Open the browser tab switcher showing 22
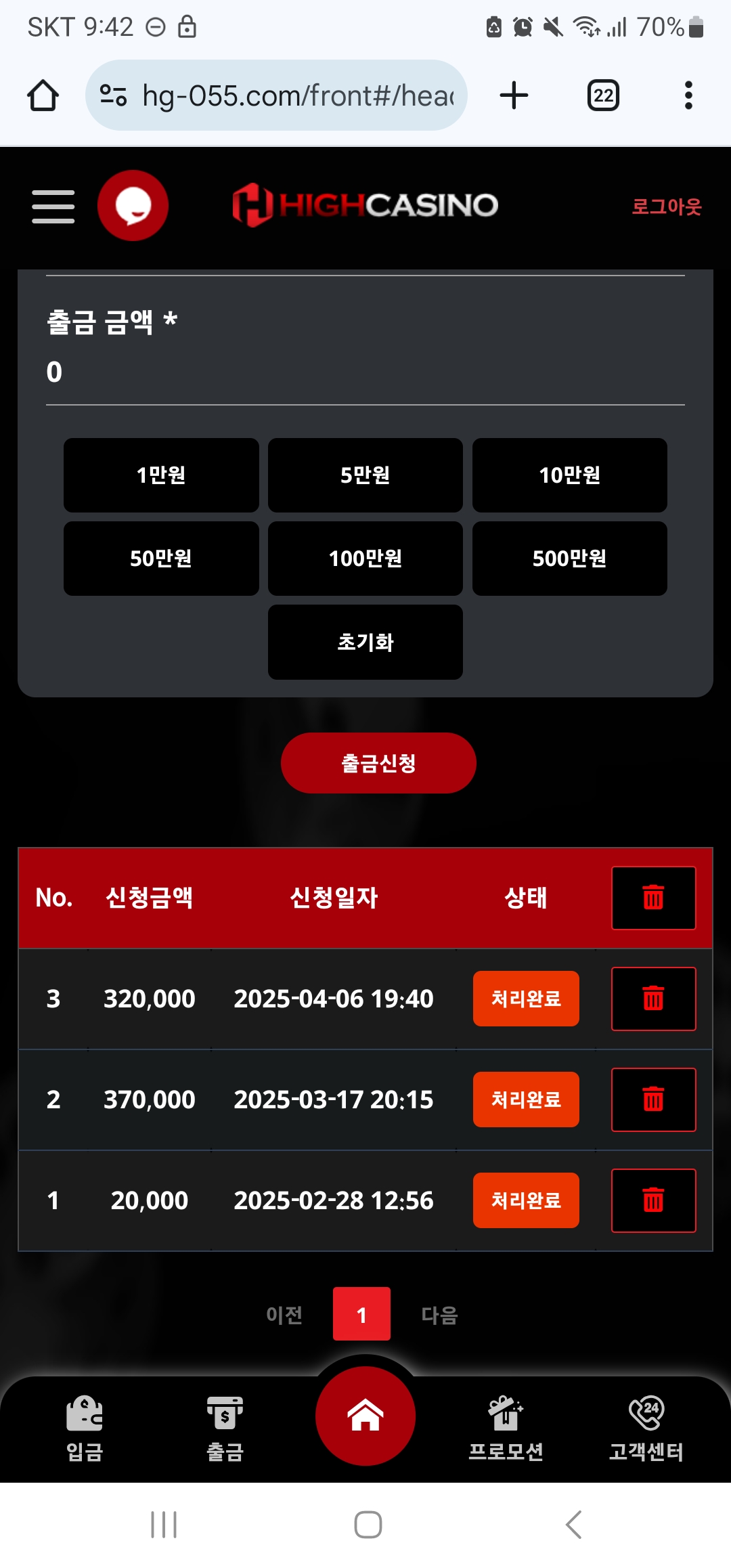Image resolution: width=731 pixels, height=1568 pixels. [603, 95]
